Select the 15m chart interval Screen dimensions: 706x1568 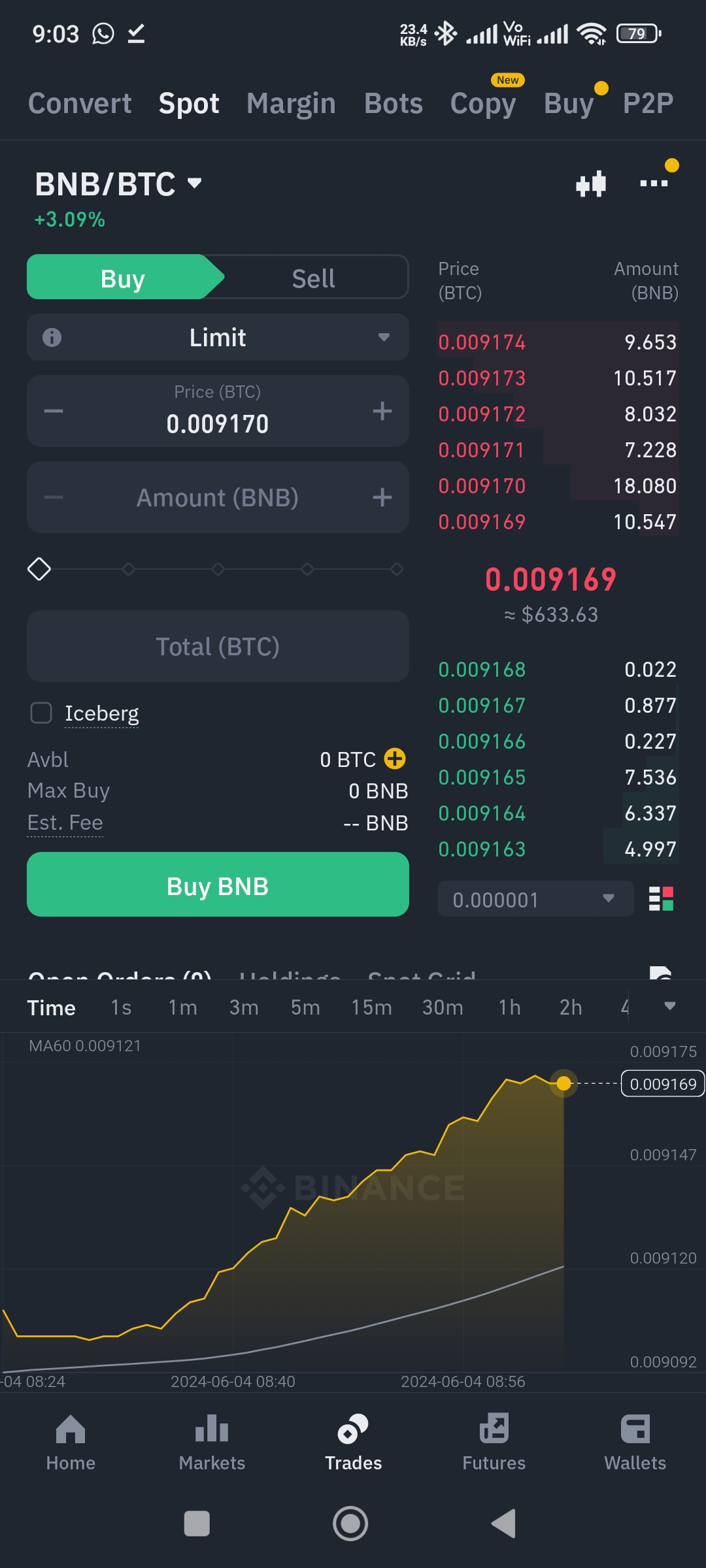[371, 1007]
